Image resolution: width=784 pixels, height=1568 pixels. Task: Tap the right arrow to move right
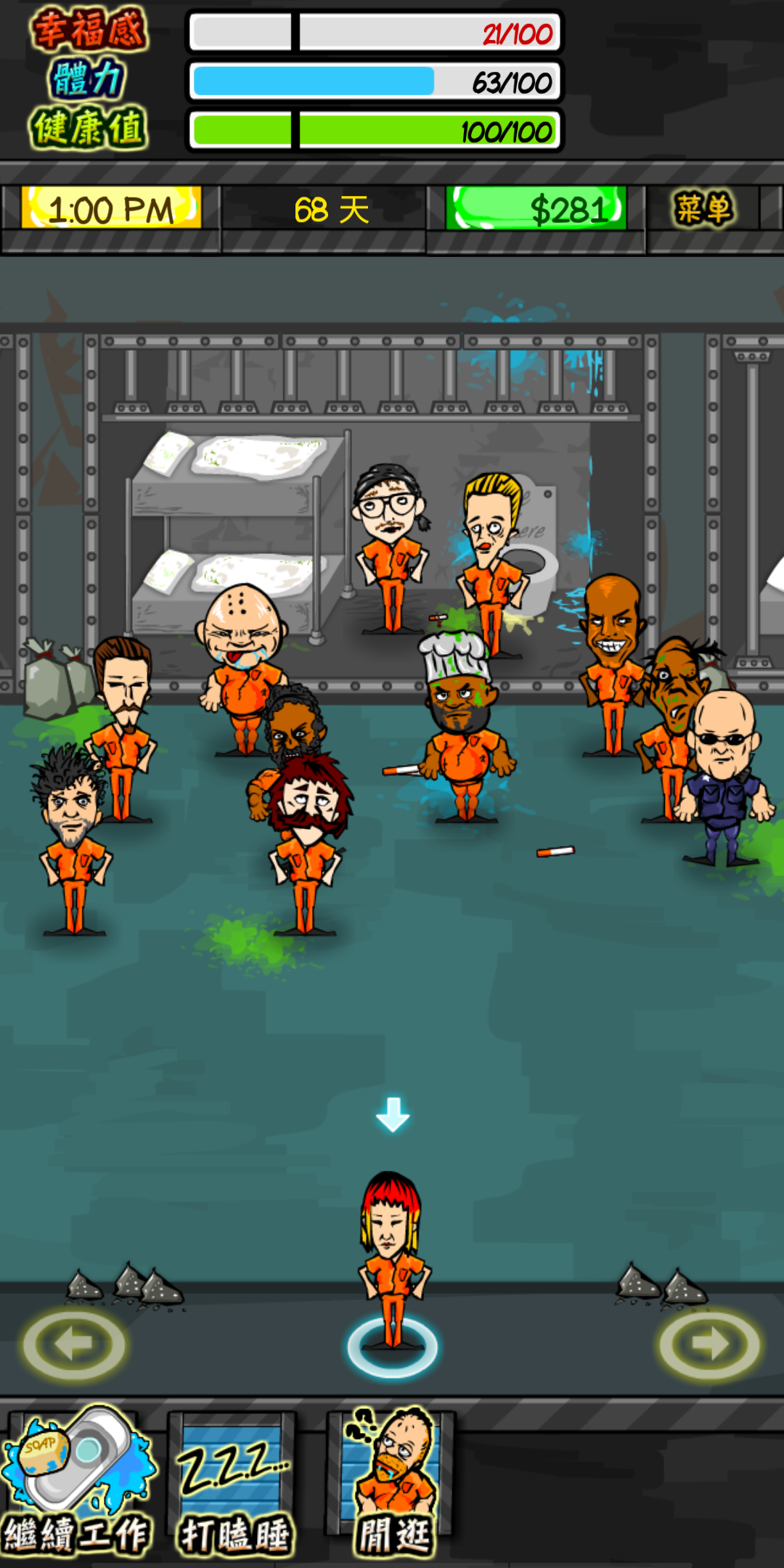tap(709, 1344)
